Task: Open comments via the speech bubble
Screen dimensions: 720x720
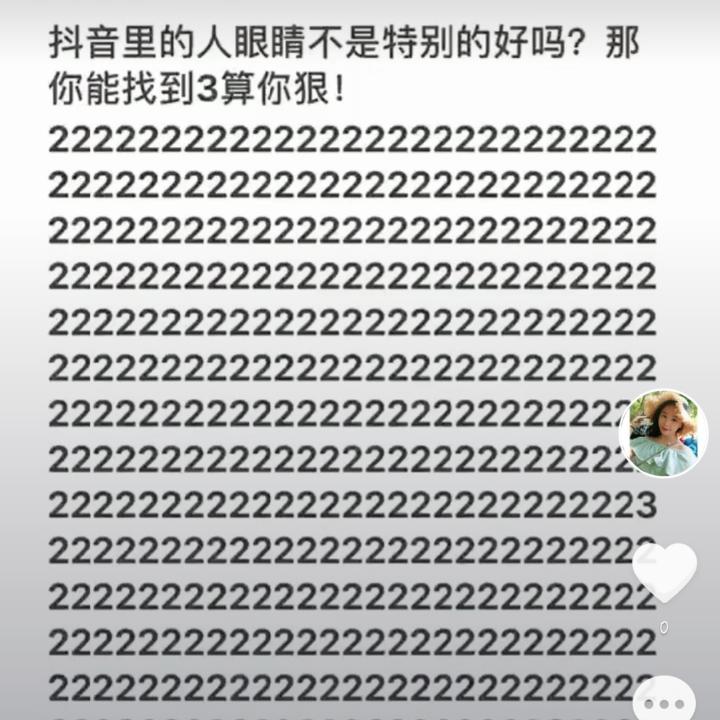Action: [665, 700]
